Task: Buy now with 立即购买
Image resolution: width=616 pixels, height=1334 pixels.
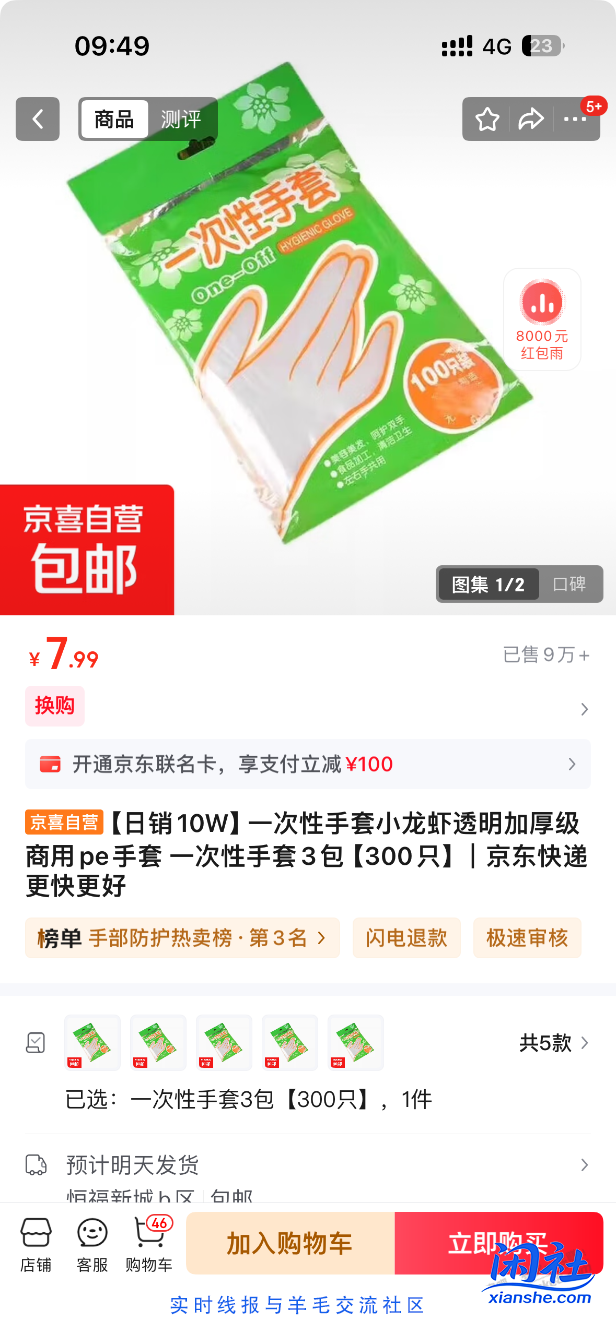Action: [x=498, y=1243]
